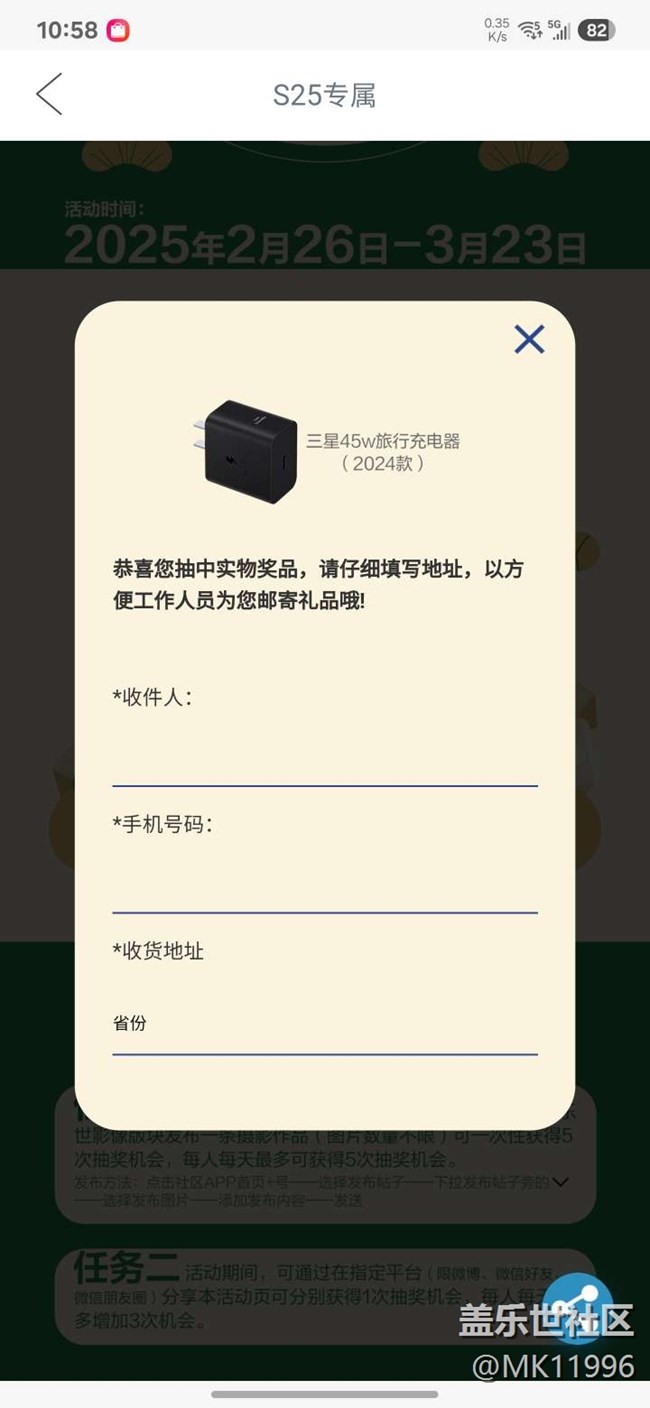Viewport: 650px width, 1408px height.
Task: Close the prize address dialog
Action: coord(529,339)
